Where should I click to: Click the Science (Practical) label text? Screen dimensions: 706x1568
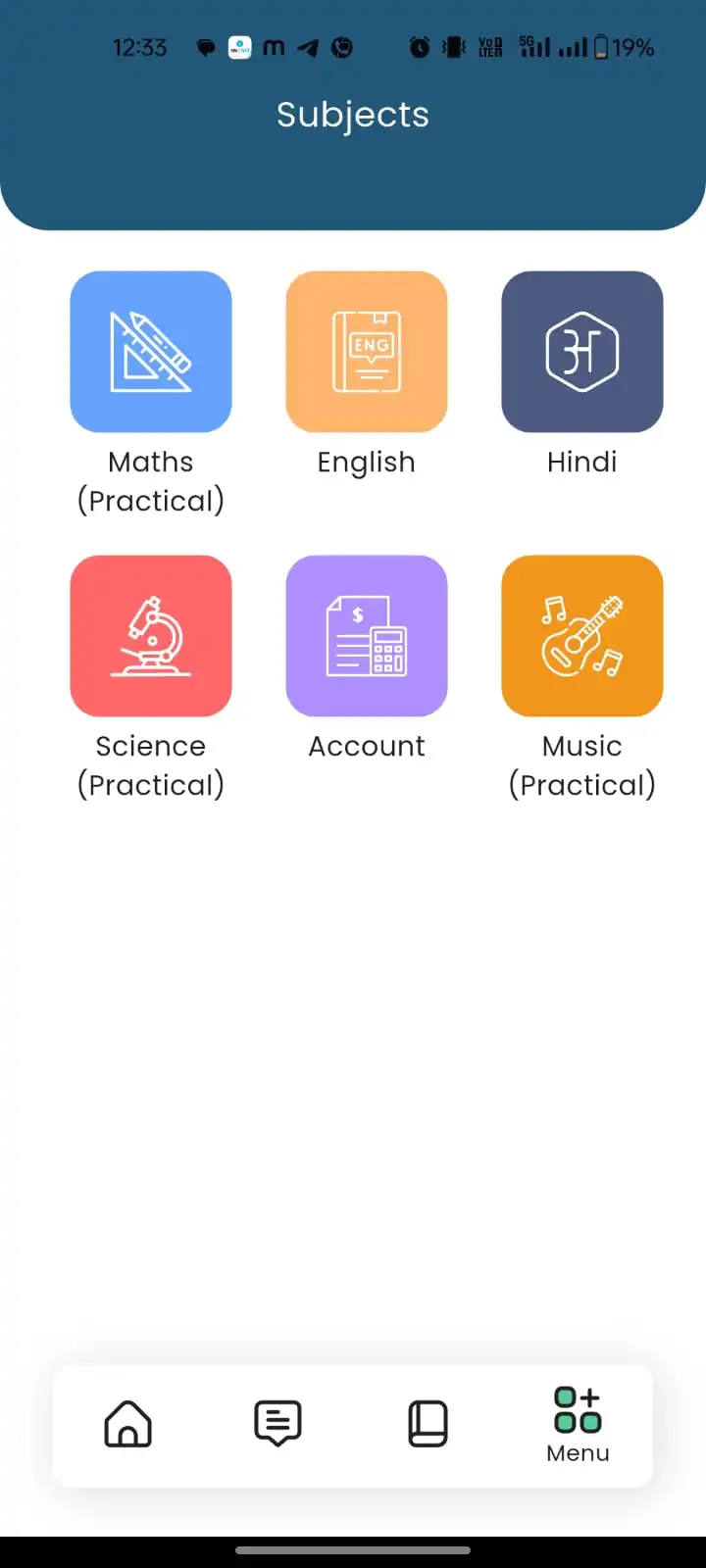[150, 764]
